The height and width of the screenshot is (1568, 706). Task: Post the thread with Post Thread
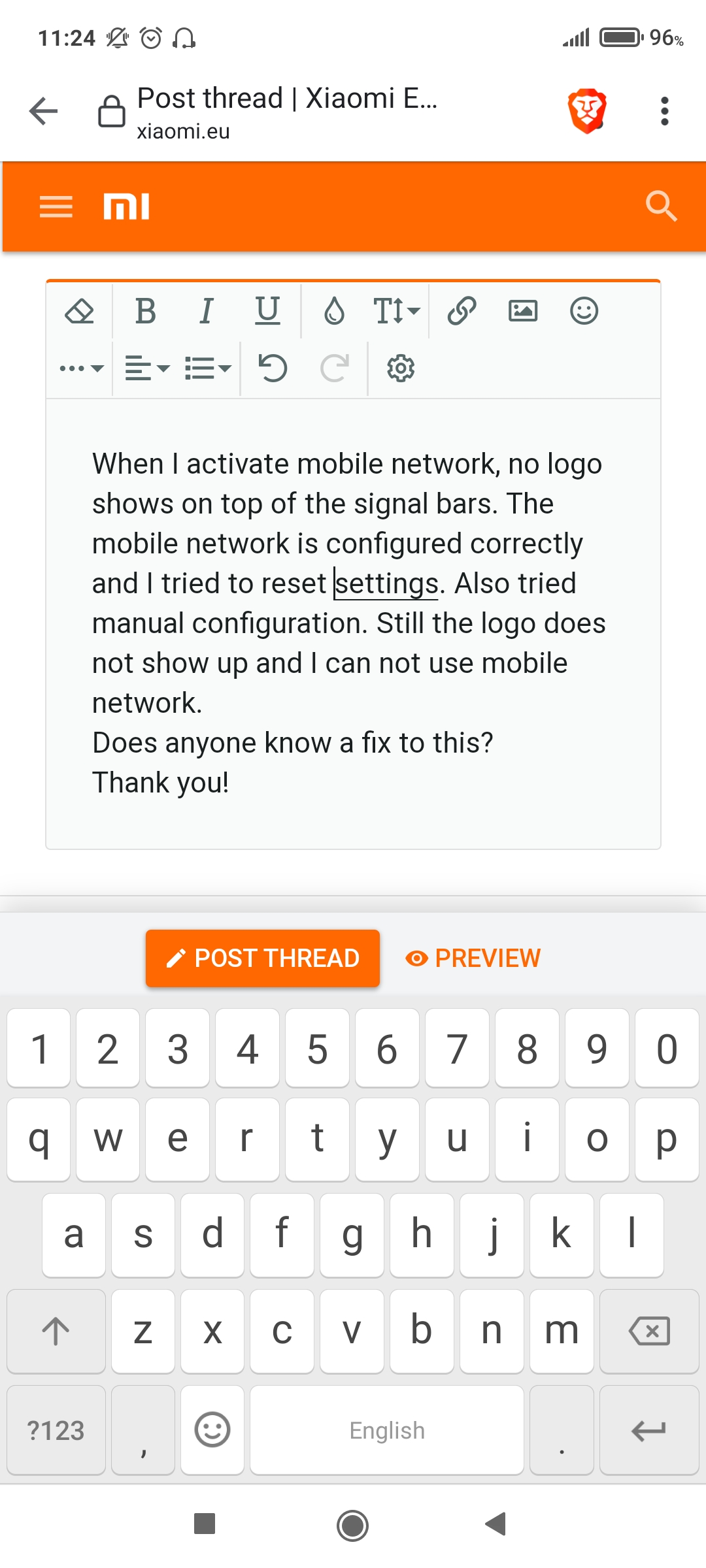[x=263, y=958]
